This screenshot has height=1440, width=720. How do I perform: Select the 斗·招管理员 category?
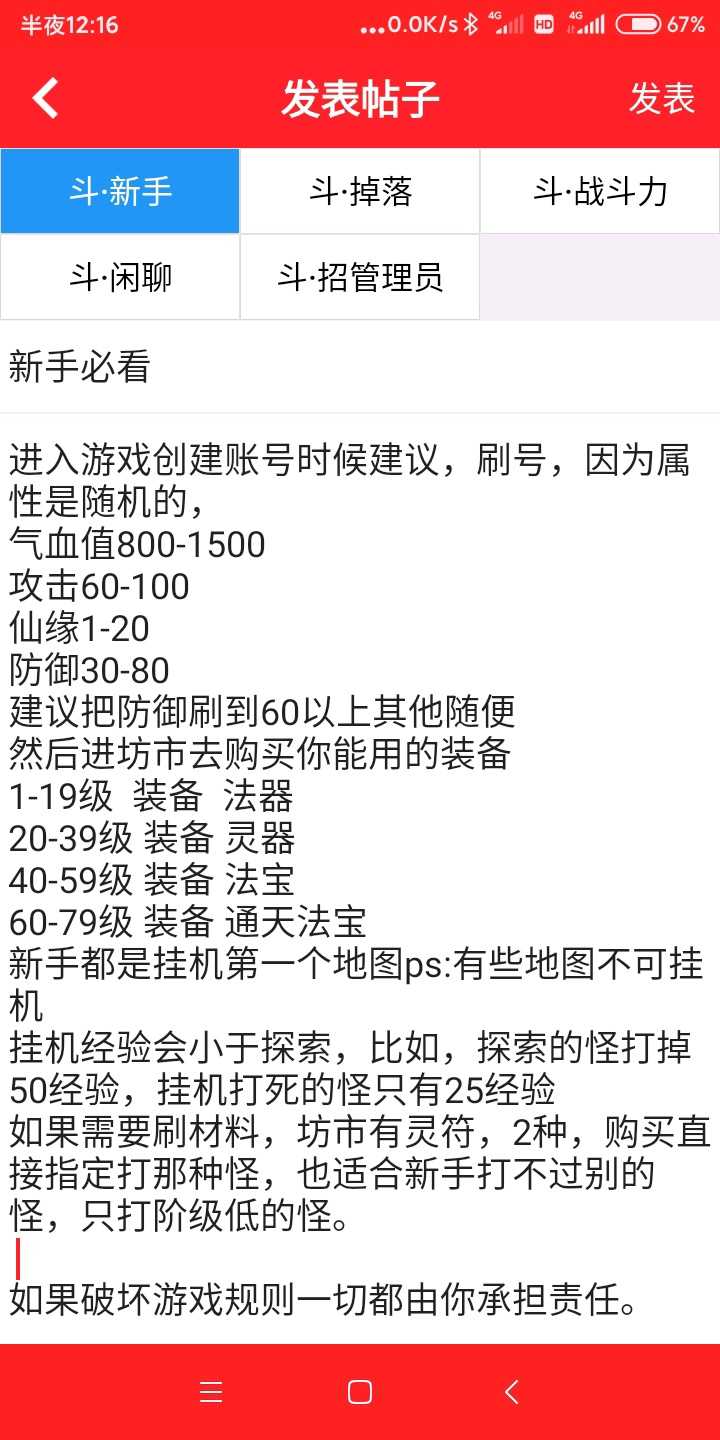pyautogui.click(x=360, y=277)
